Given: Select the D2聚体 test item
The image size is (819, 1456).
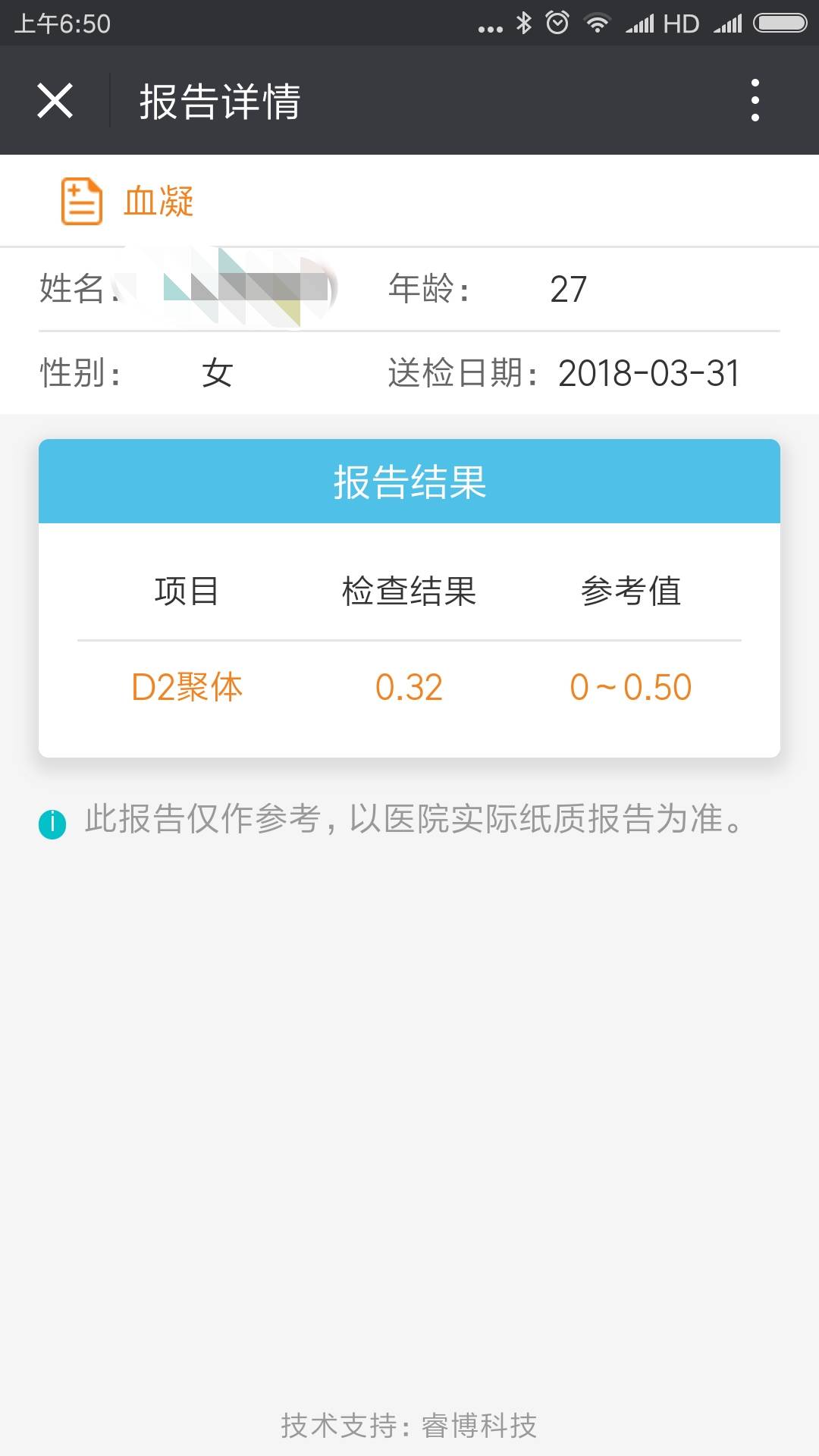Looking at the screenshot, I should click(184, 687).
